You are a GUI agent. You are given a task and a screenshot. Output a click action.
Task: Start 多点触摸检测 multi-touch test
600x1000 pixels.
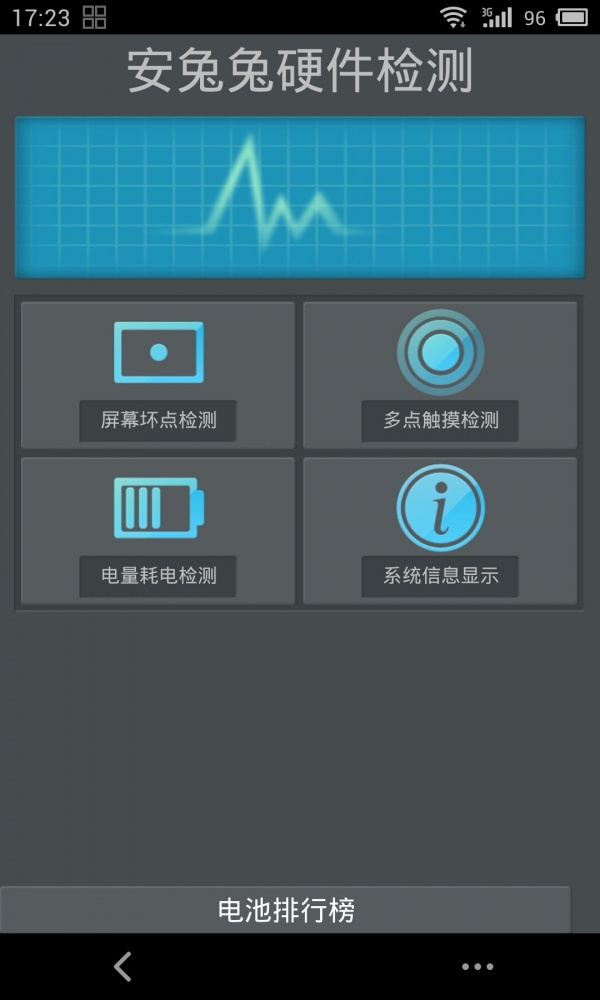[x=440, y=375]
